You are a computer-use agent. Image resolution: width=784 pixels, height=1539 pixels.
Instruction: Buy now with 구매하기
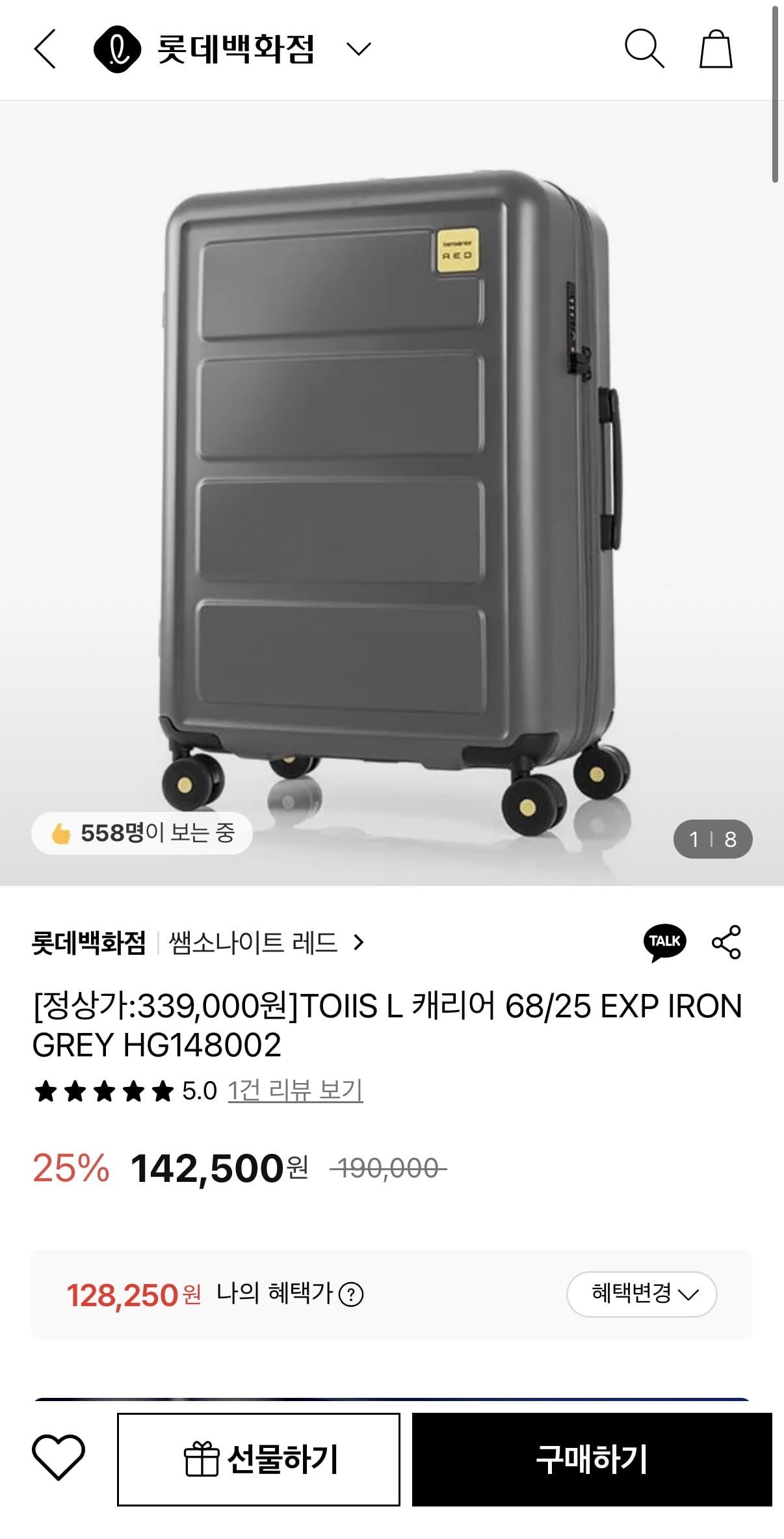592,1459
